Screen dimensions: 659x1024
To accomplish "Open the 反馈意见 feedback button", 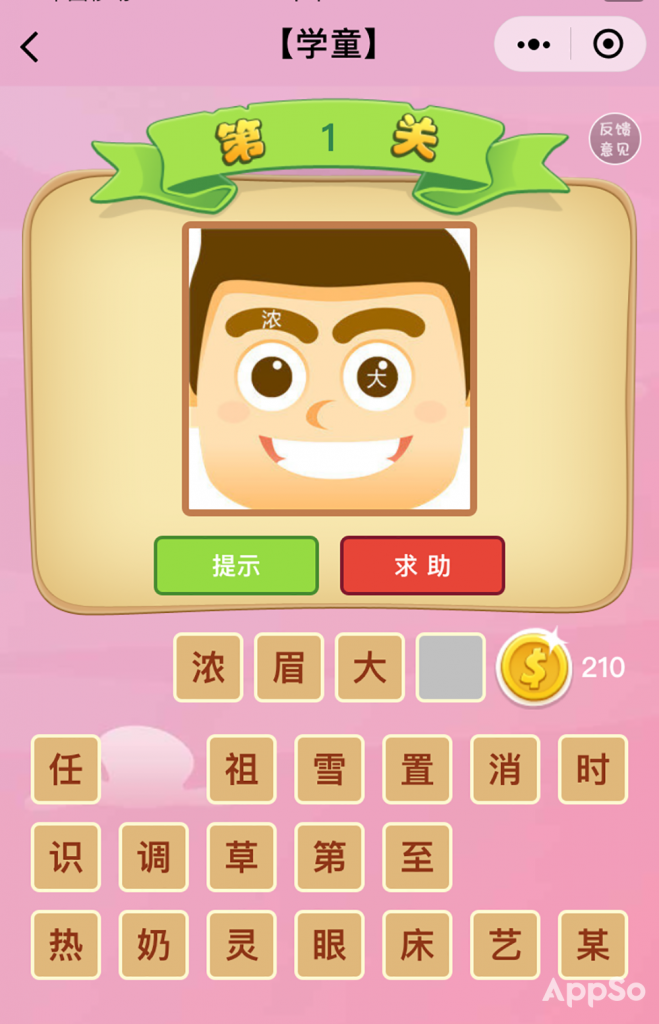I will (x=614, y=139).
